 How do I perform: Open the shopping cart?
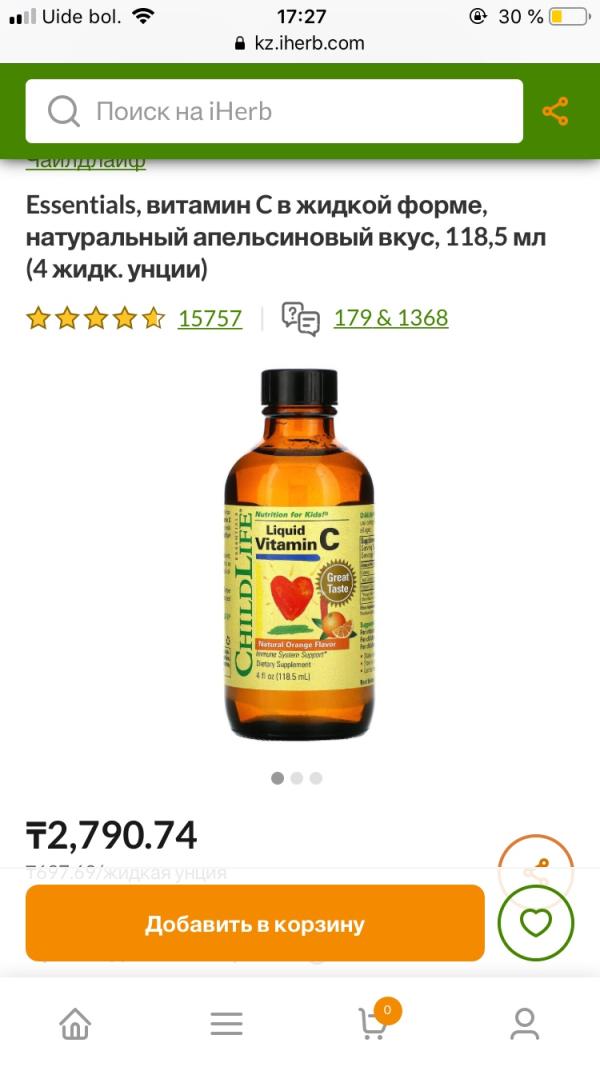click(x=374, y=1022)
